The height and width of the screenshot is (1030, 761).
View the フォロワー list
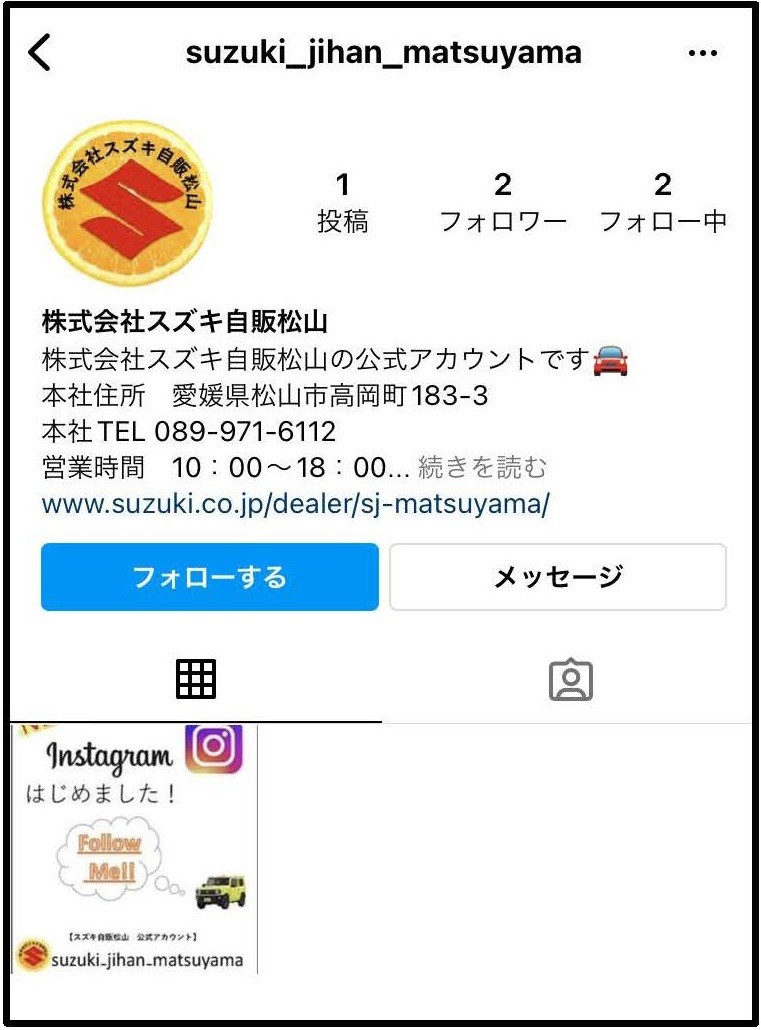coord(503,202)
